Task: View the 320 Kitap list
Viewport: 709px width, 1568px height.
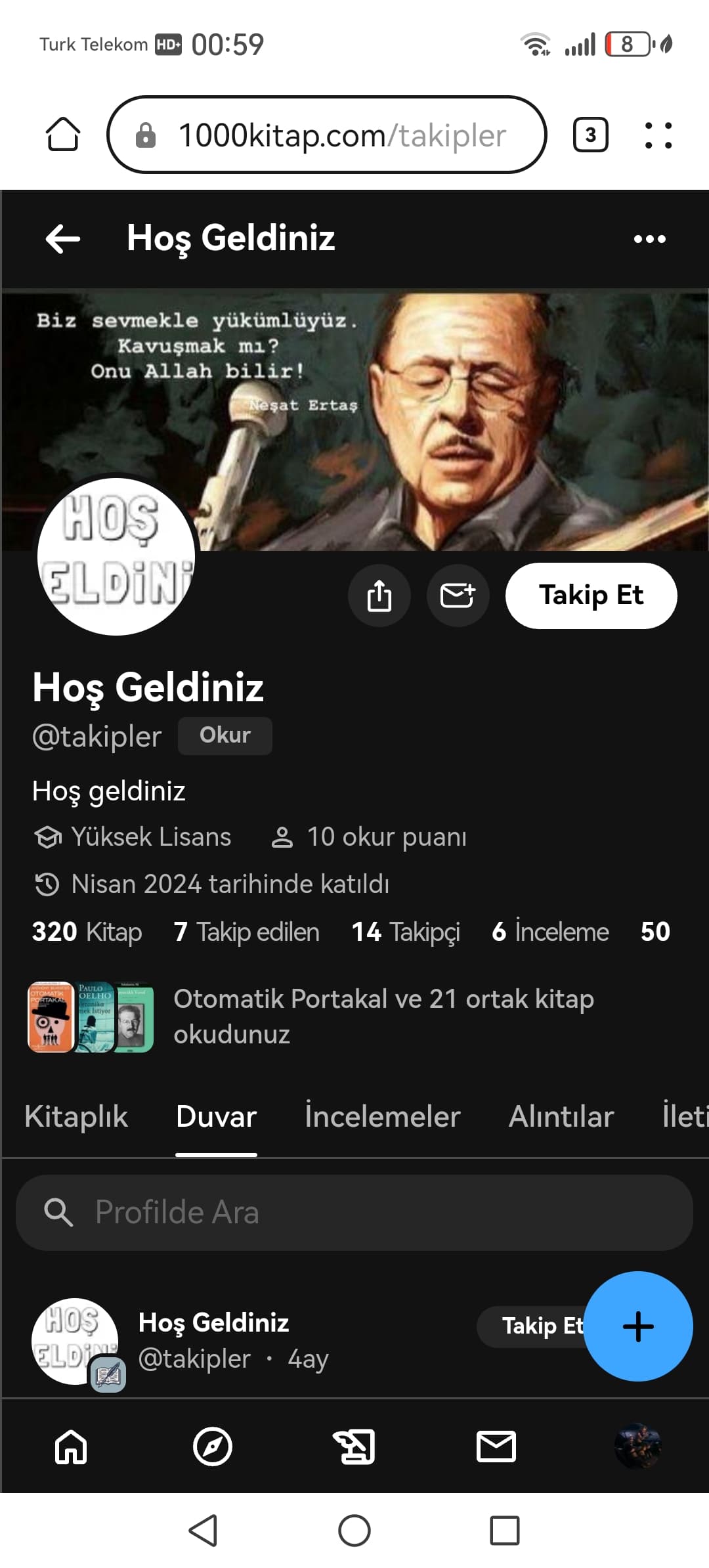Action: click(x=87, y=932)
